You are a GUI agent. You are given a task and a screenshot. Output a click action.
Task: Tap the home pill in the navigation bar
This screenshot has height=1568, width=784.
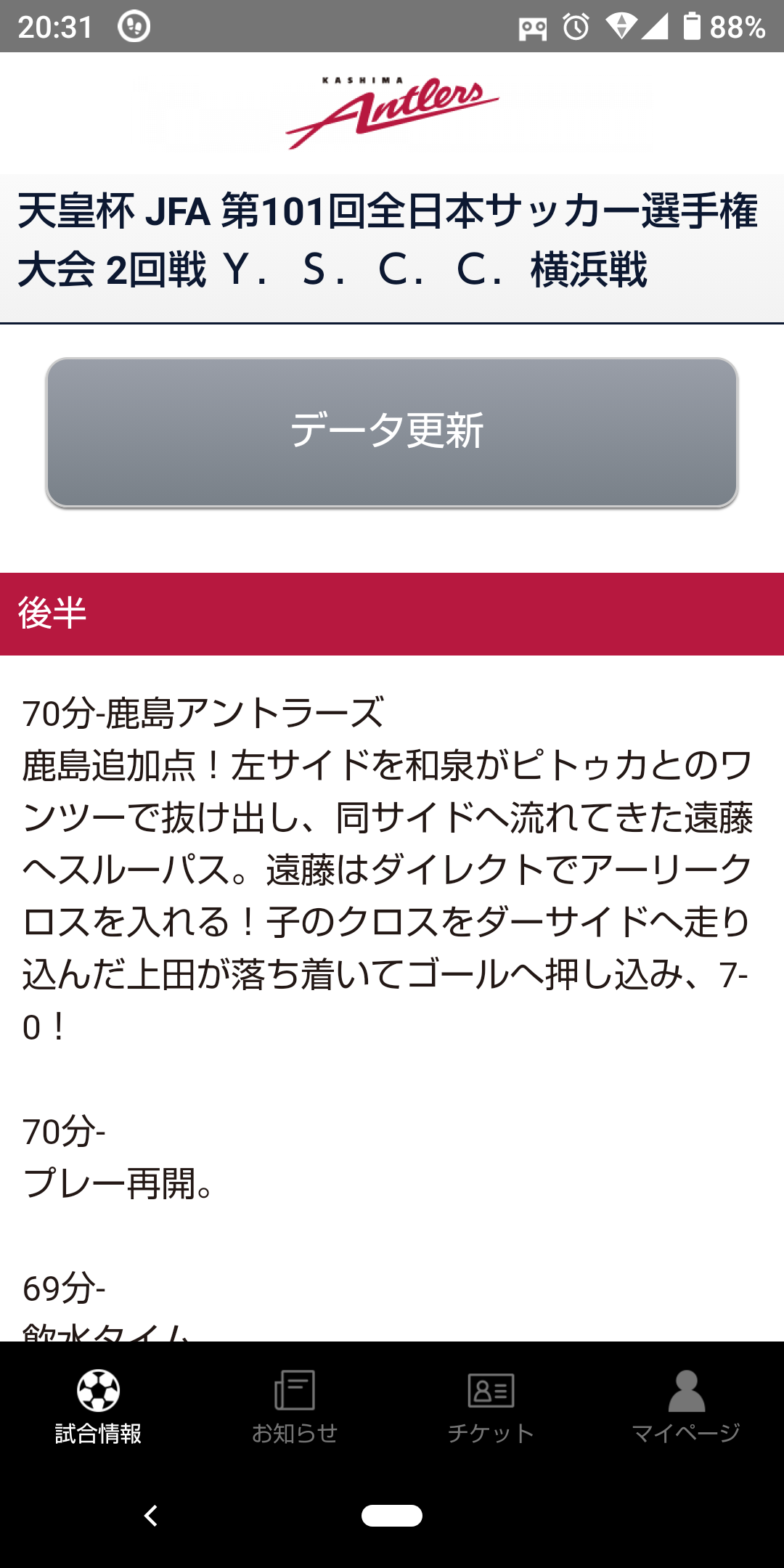tap(392, 1516)
